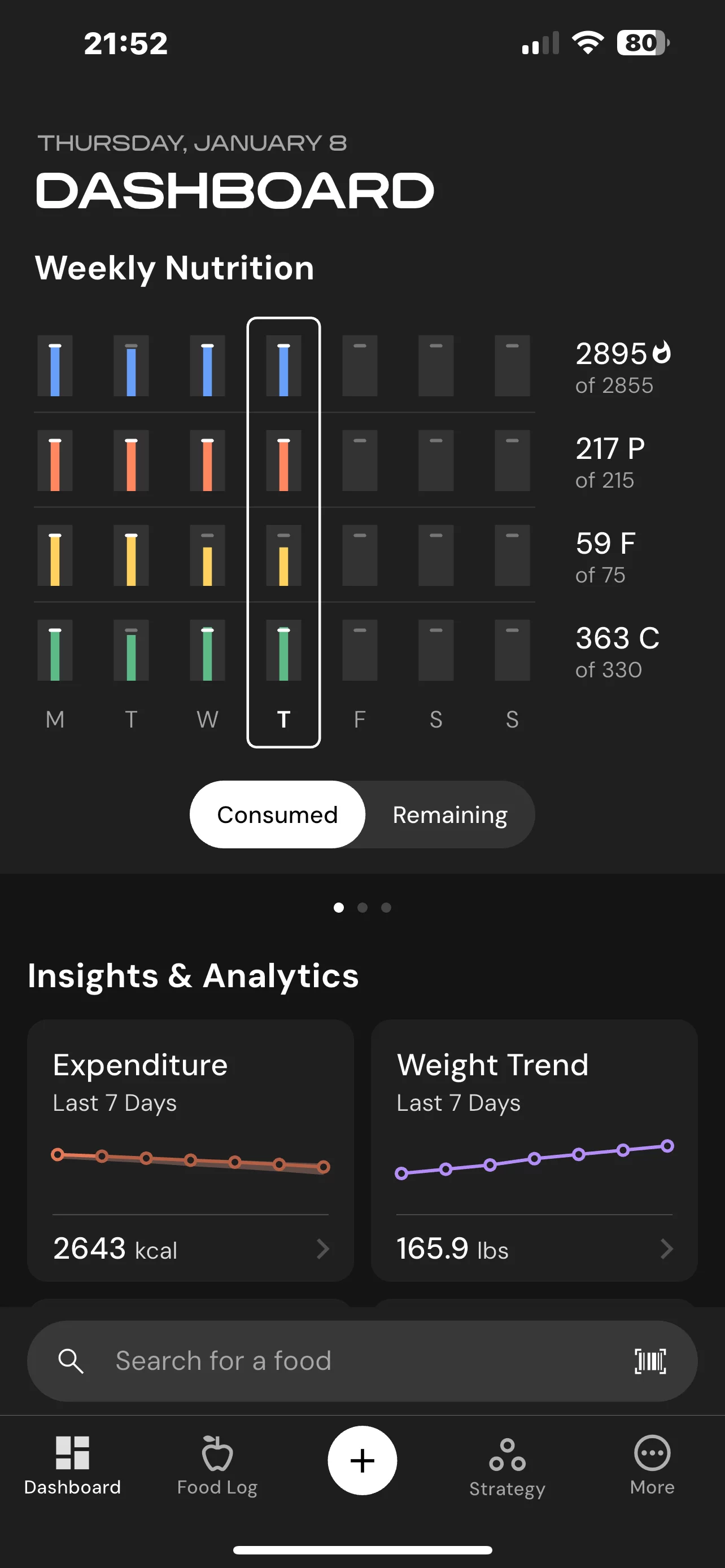Select the Consumed view
The width and height of the screenshot is (725, 1568).
coord(278,814)
